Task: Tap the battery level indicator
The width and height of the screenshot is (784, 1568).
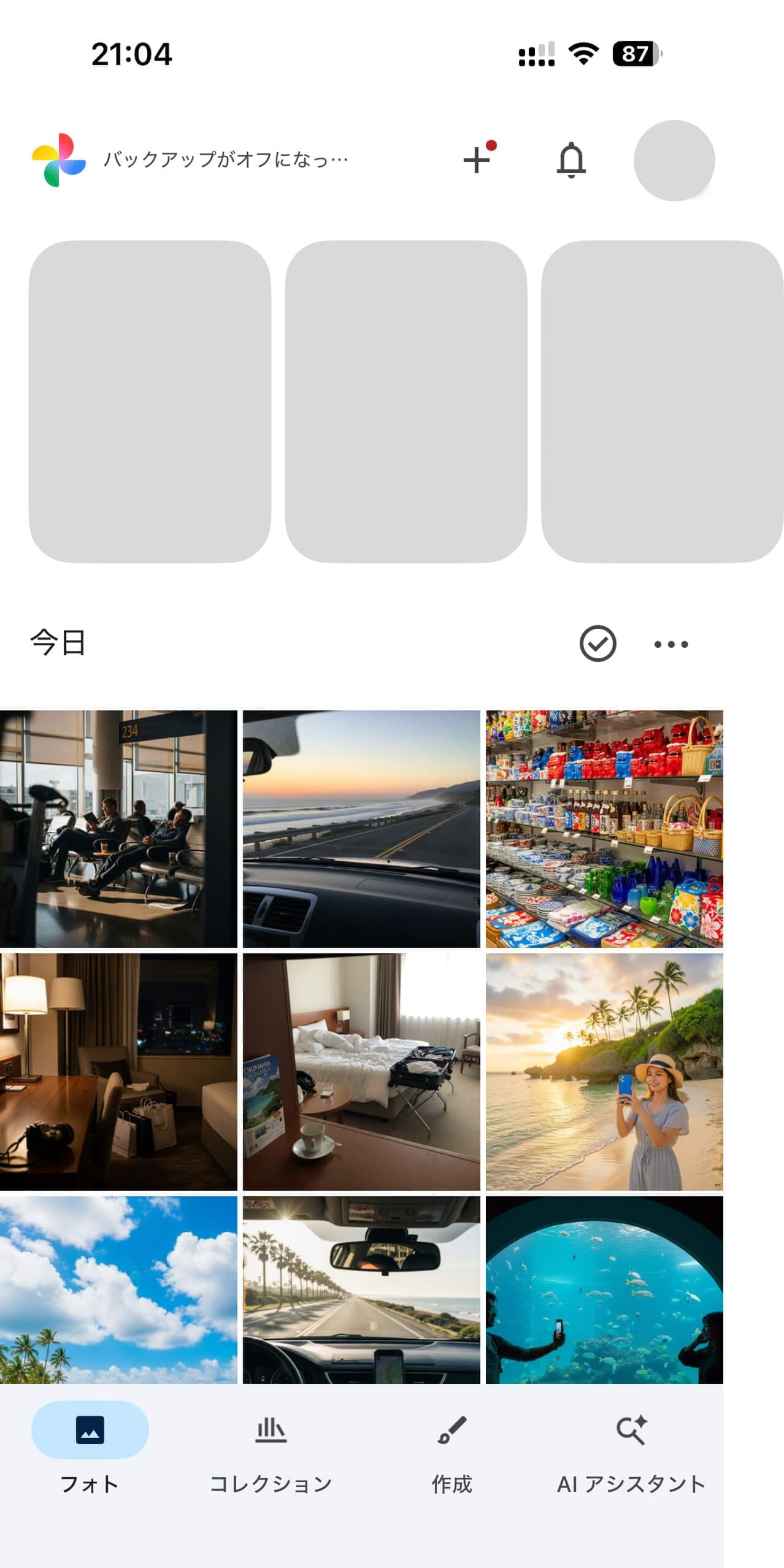Action: pos(634,55)
